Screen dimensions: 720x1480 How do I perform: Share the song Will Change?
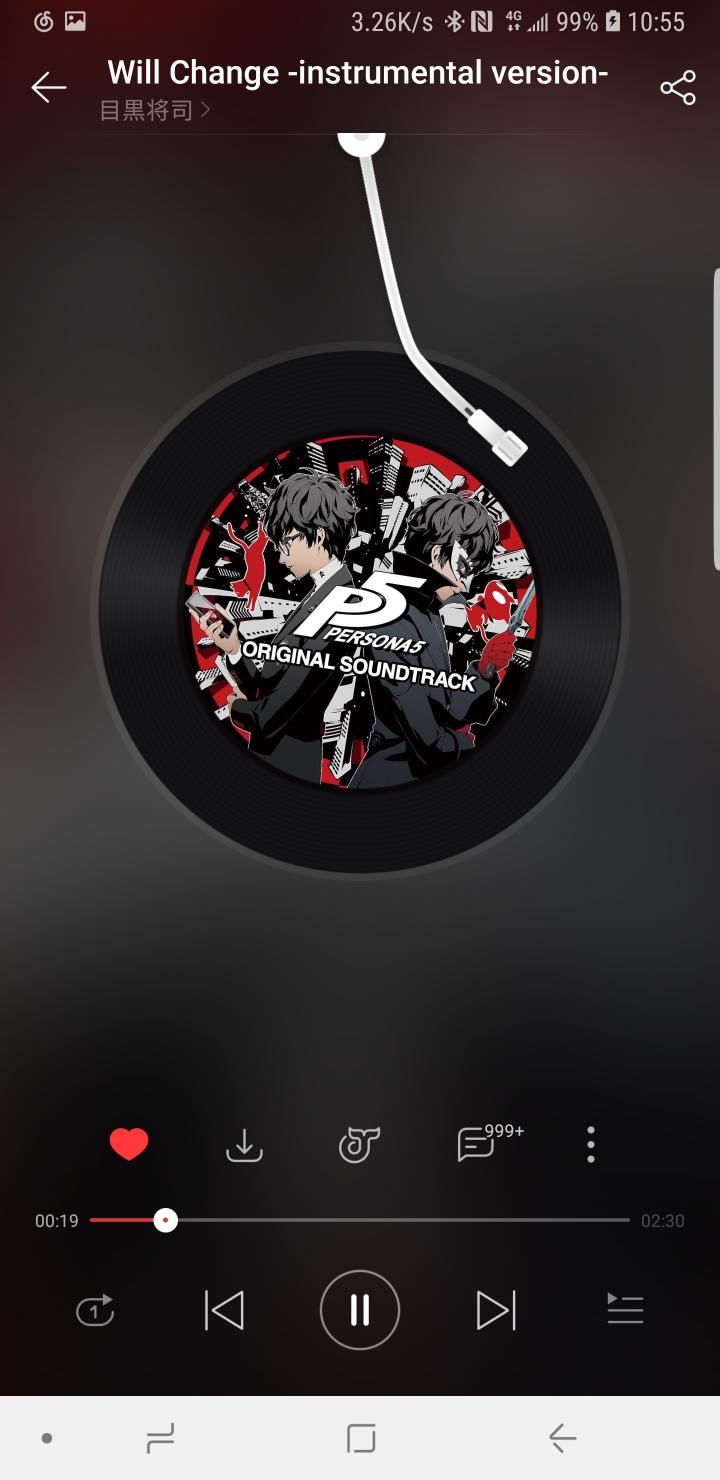[x=678, y=88]
